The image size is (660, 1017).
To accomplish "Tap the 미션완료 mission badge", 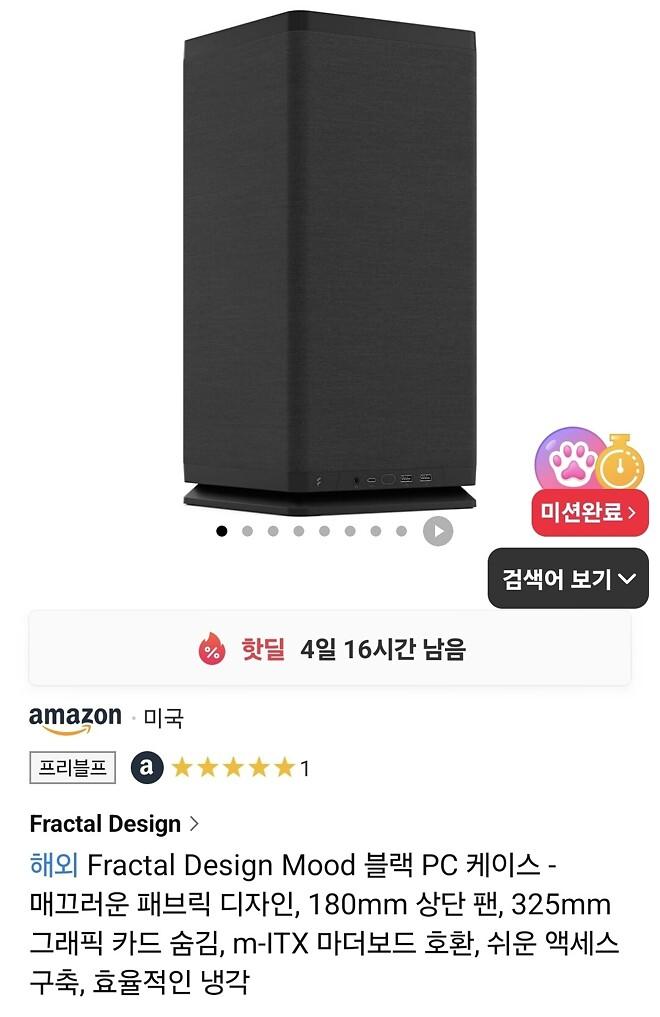I will coord(589,513).
